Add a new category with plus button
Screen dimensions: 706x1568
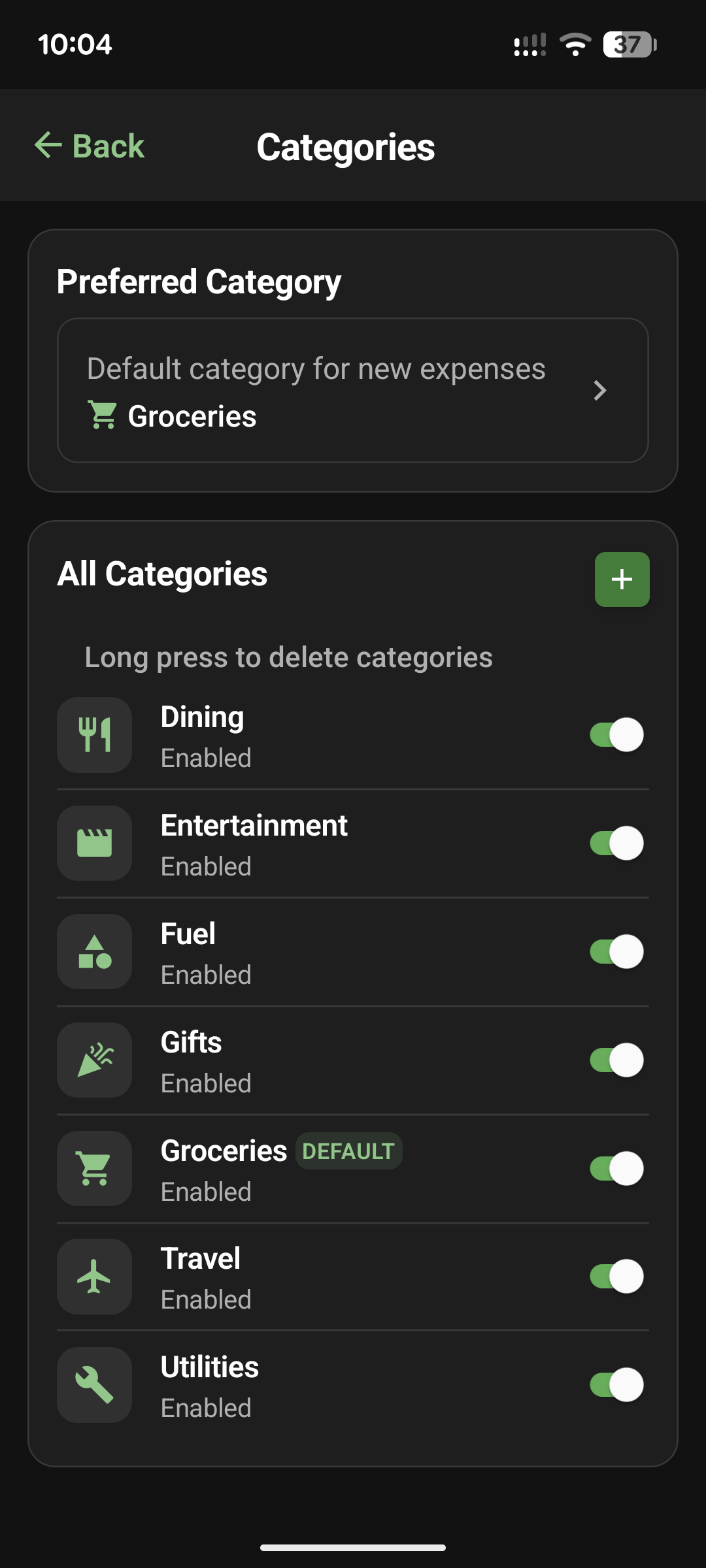point(622,579)
